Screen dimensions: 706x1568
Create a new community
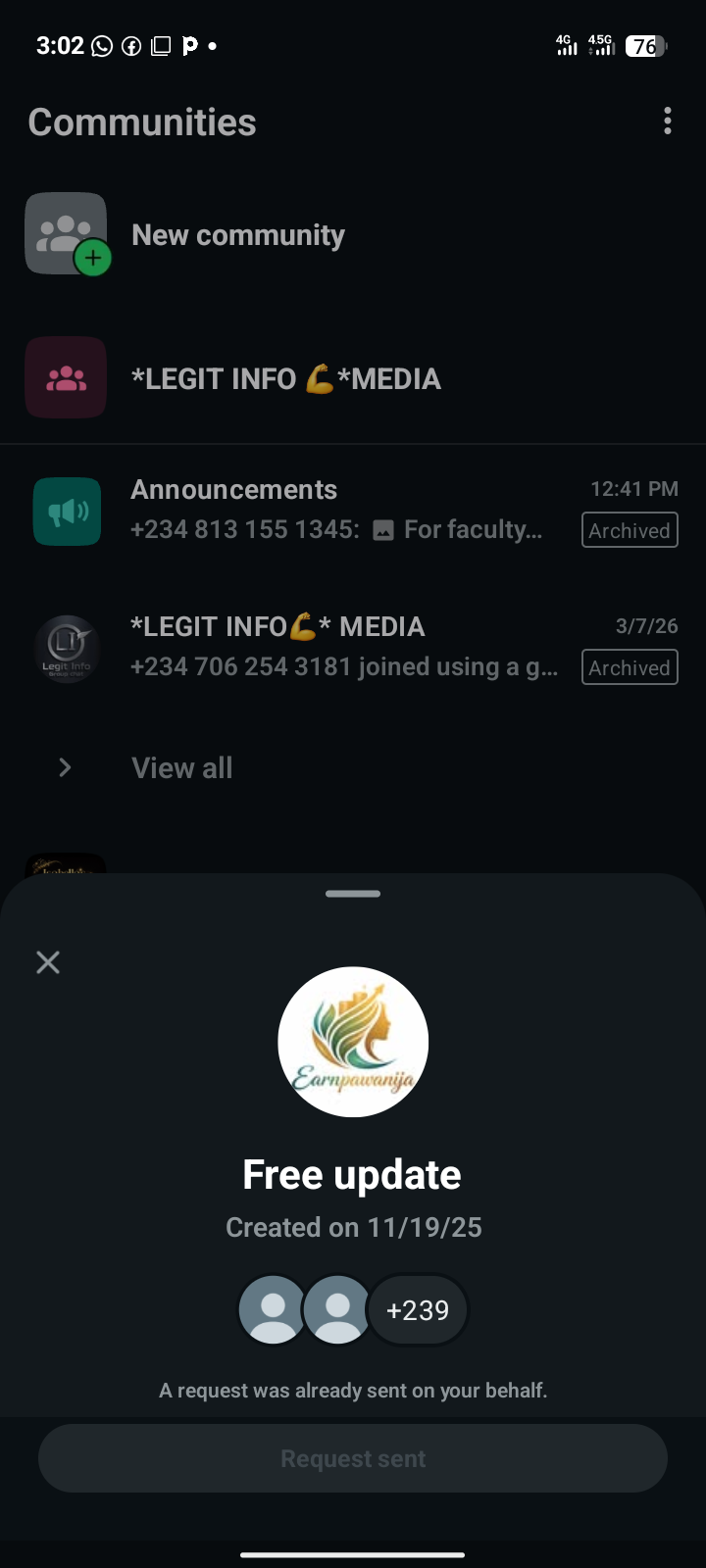[237, 235]
